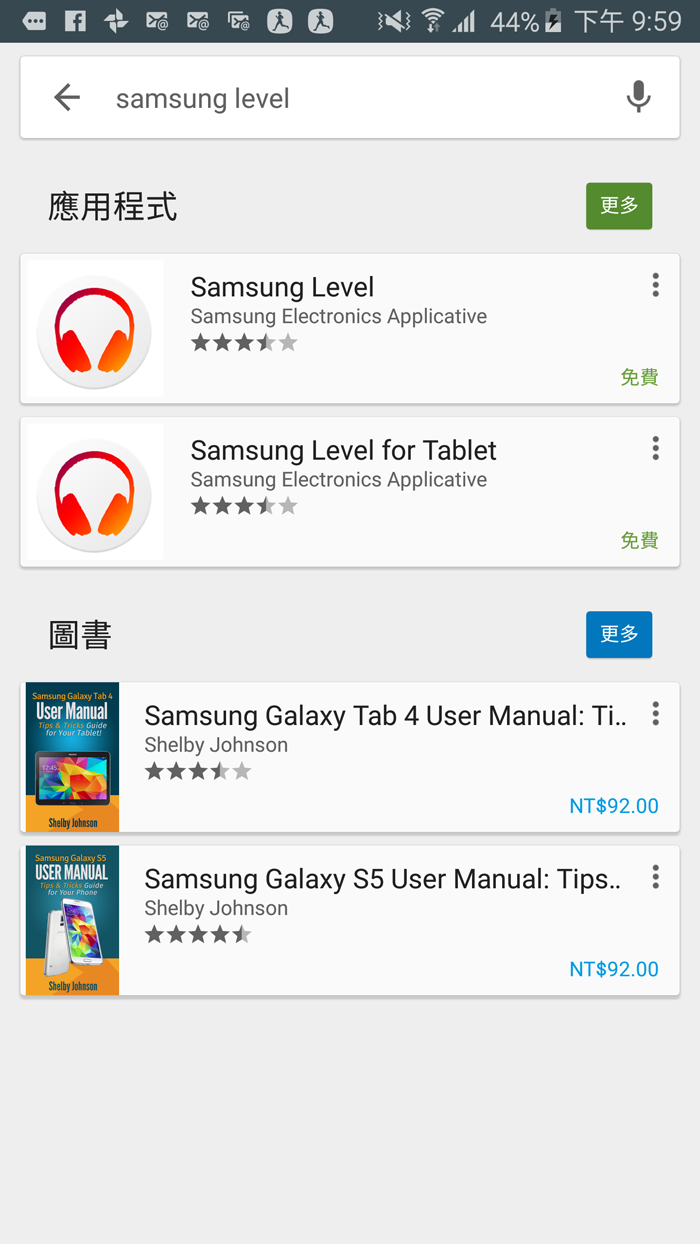Go back using the search bar arrow
Image resolution: width=700 pixels, height=1244 pixels.
pyautogui.click(x=67, y=97)
